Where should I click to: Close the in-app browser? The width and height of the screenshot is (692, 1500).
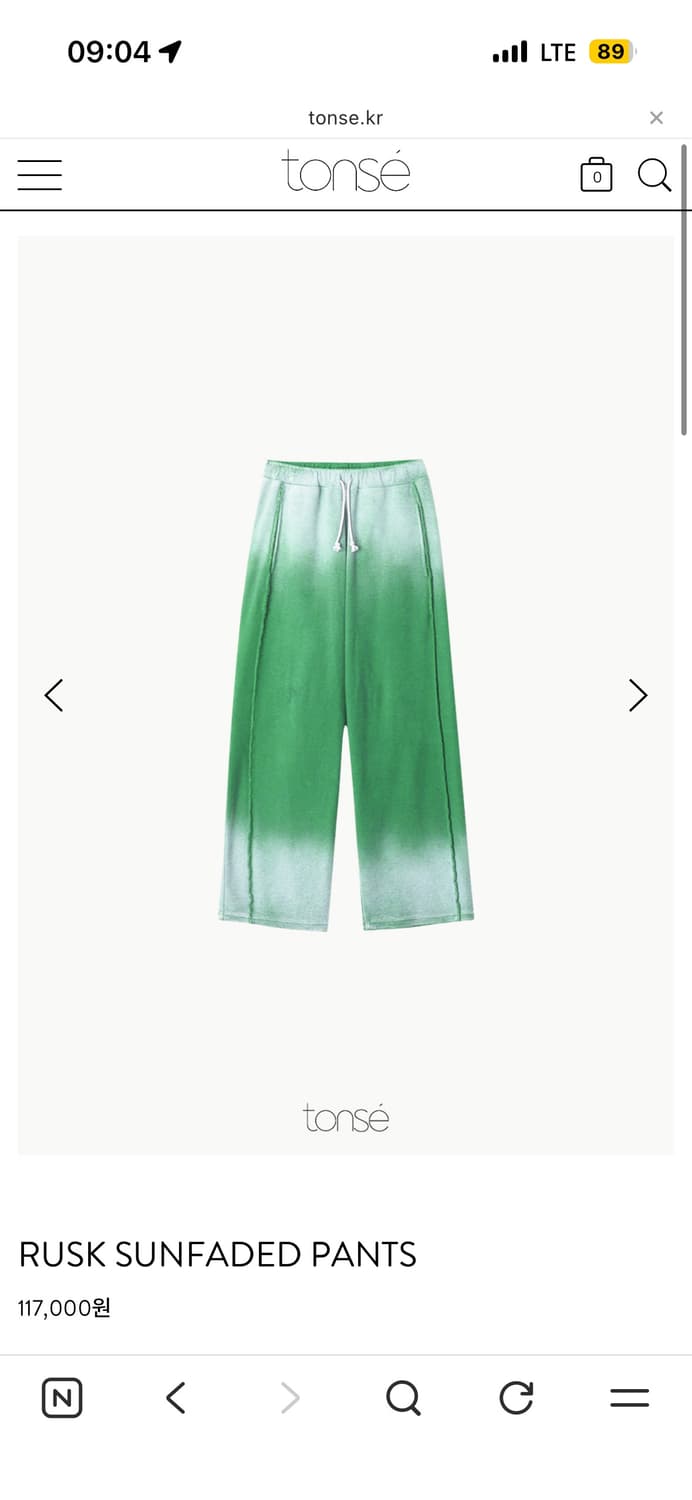[x=656, y=118]
